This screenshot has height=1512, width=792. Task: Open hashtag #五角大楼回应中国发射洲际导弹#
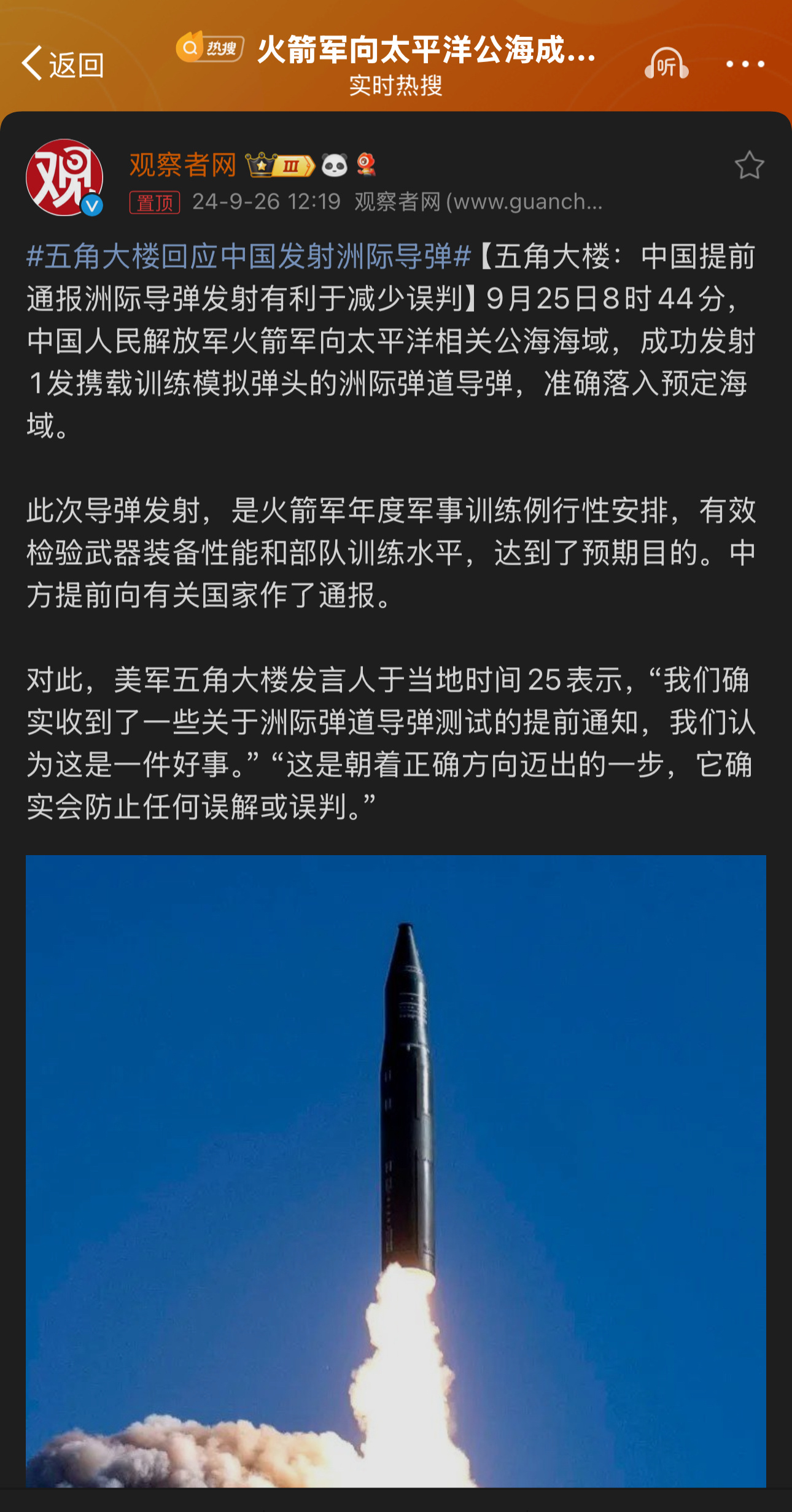[x=249, y=257]
